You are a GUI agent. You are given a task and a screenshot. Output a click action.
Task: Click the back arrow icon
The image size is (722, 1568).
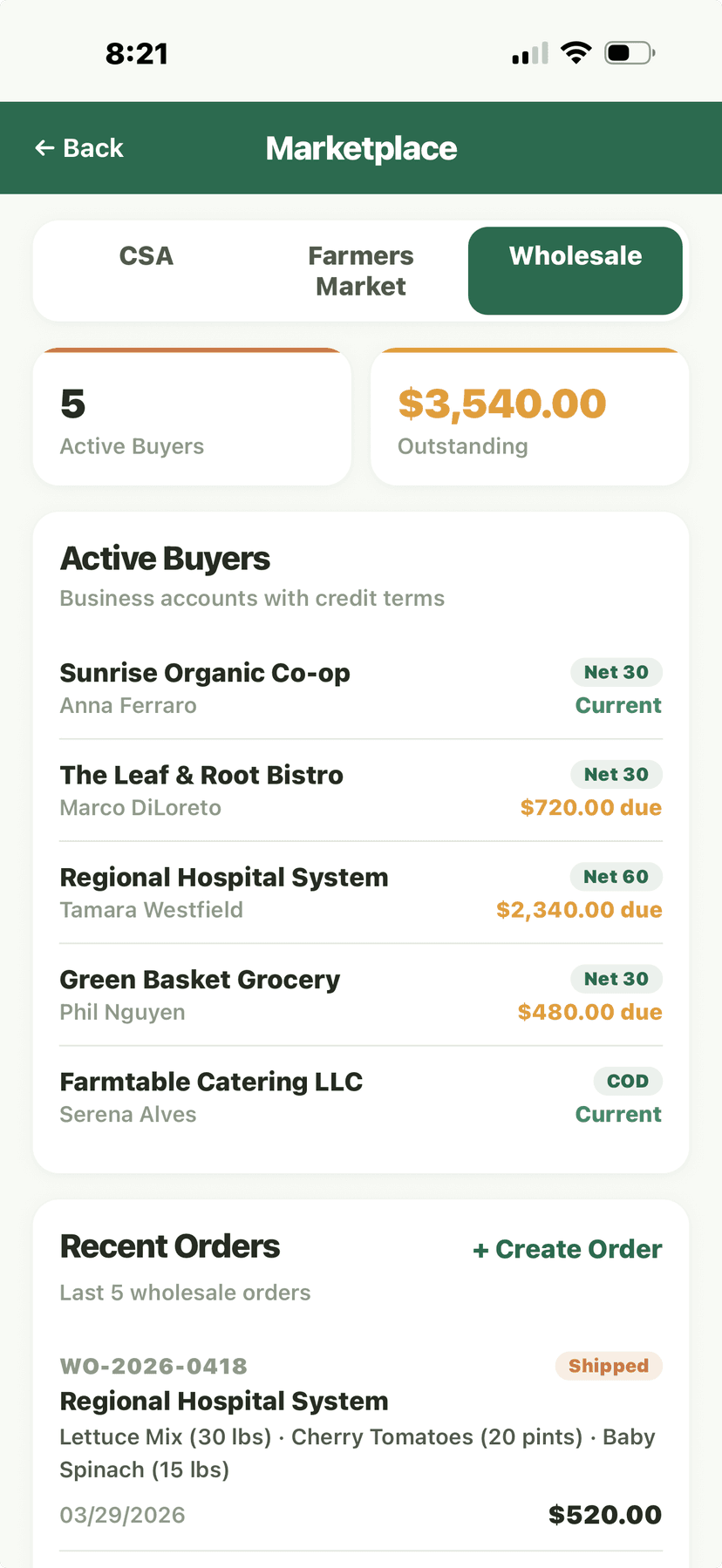(x=44, y=148)
